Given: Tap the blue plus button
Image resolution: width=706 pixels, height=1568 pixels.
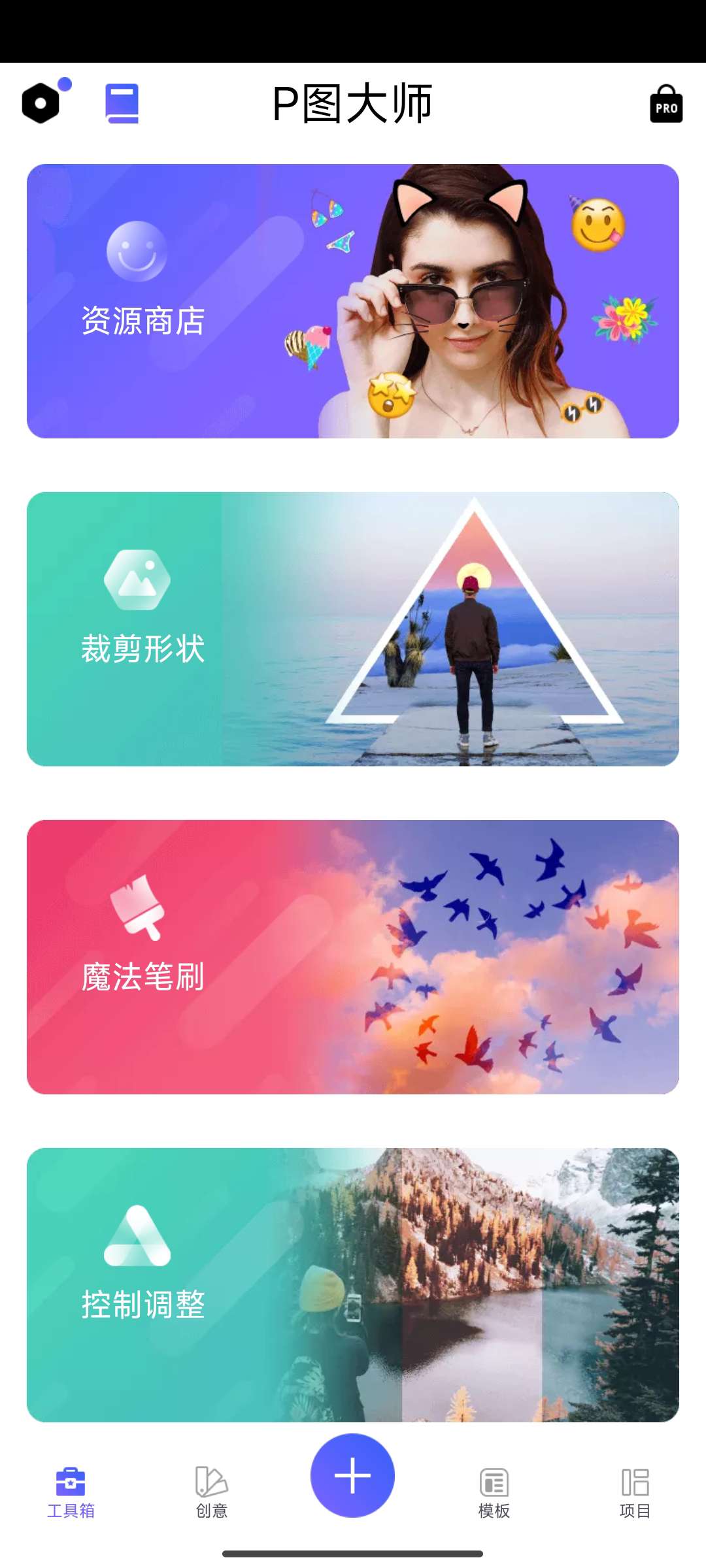Looking at the screenshot, I should tap(352, 1475).
